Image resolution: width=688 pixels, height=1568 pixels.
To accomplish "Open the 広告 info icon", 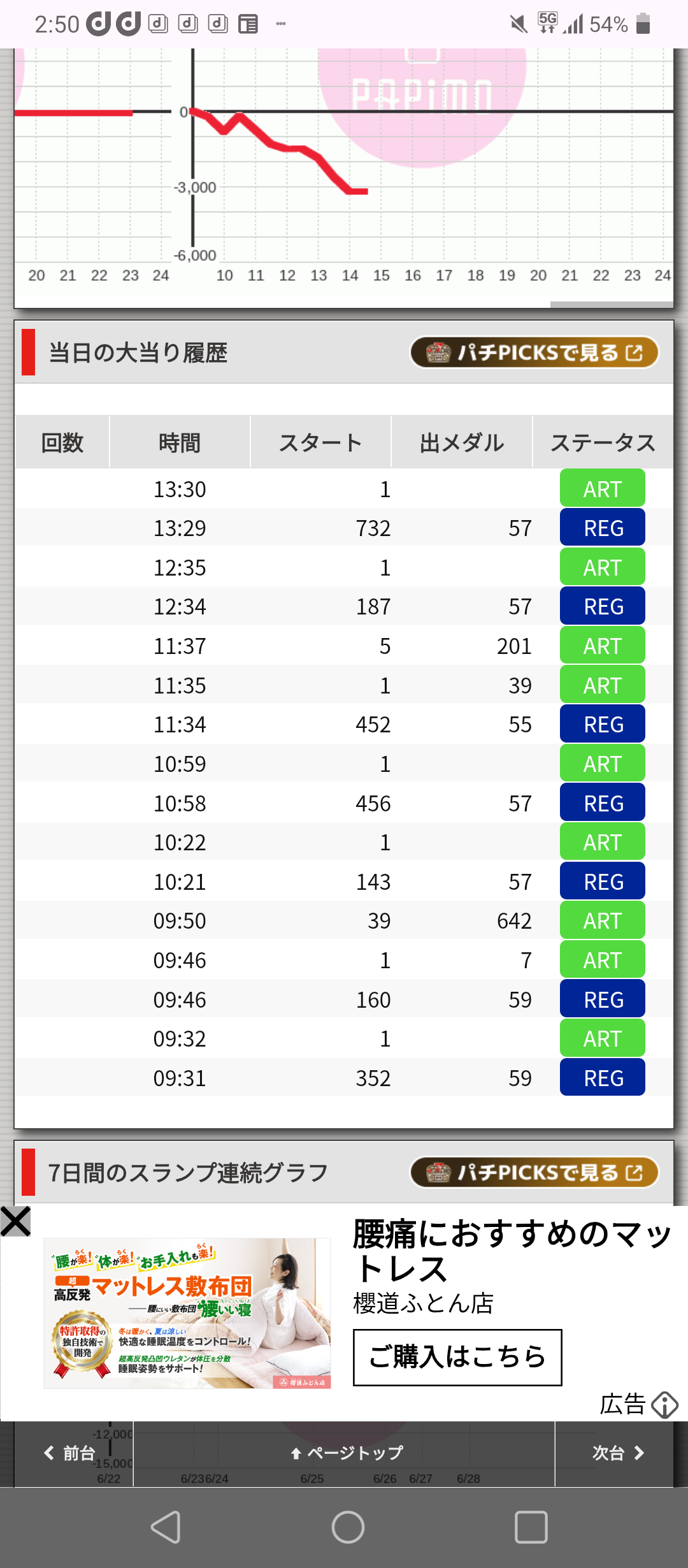I will pyautogui.click(x=665, y=1404).
